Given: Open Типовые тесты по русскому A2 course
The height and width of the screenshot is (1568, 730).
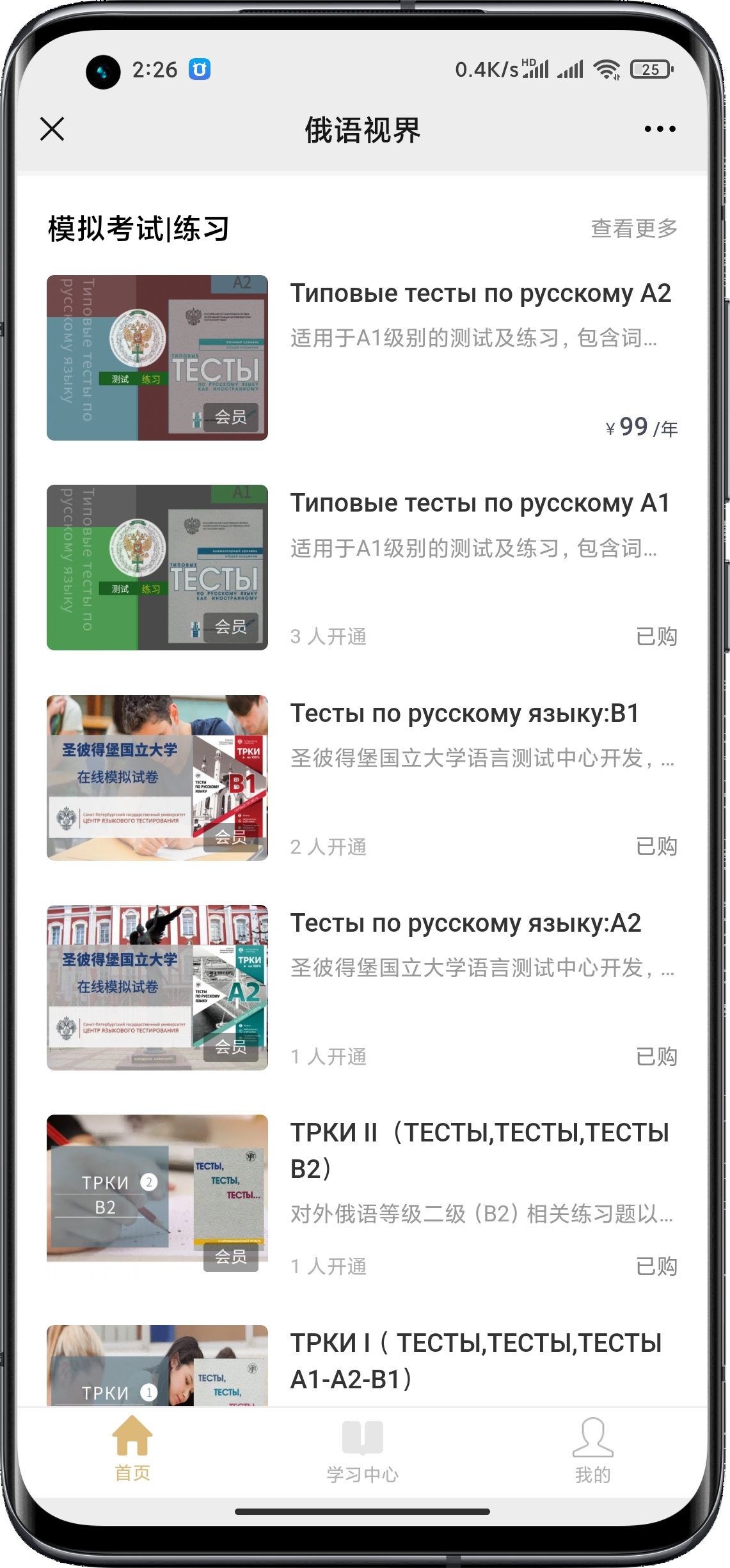Looking at the screenshot, I should click(362, 357).
